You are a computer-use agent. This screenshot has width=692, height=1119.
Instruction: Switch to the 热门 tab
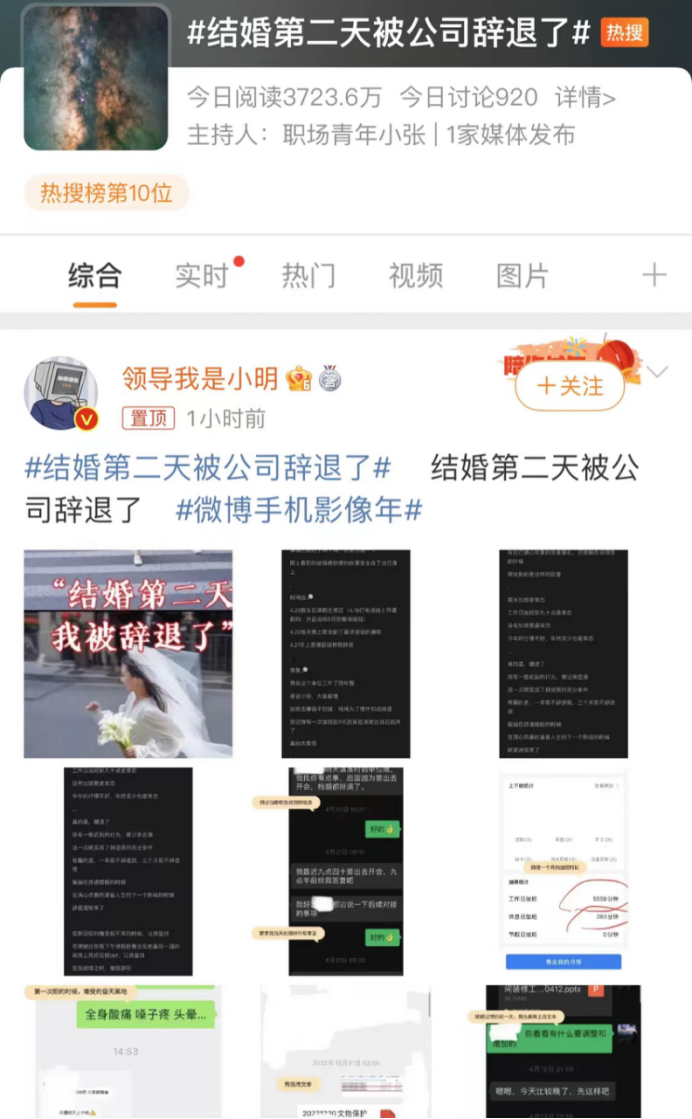click(309, 275)
